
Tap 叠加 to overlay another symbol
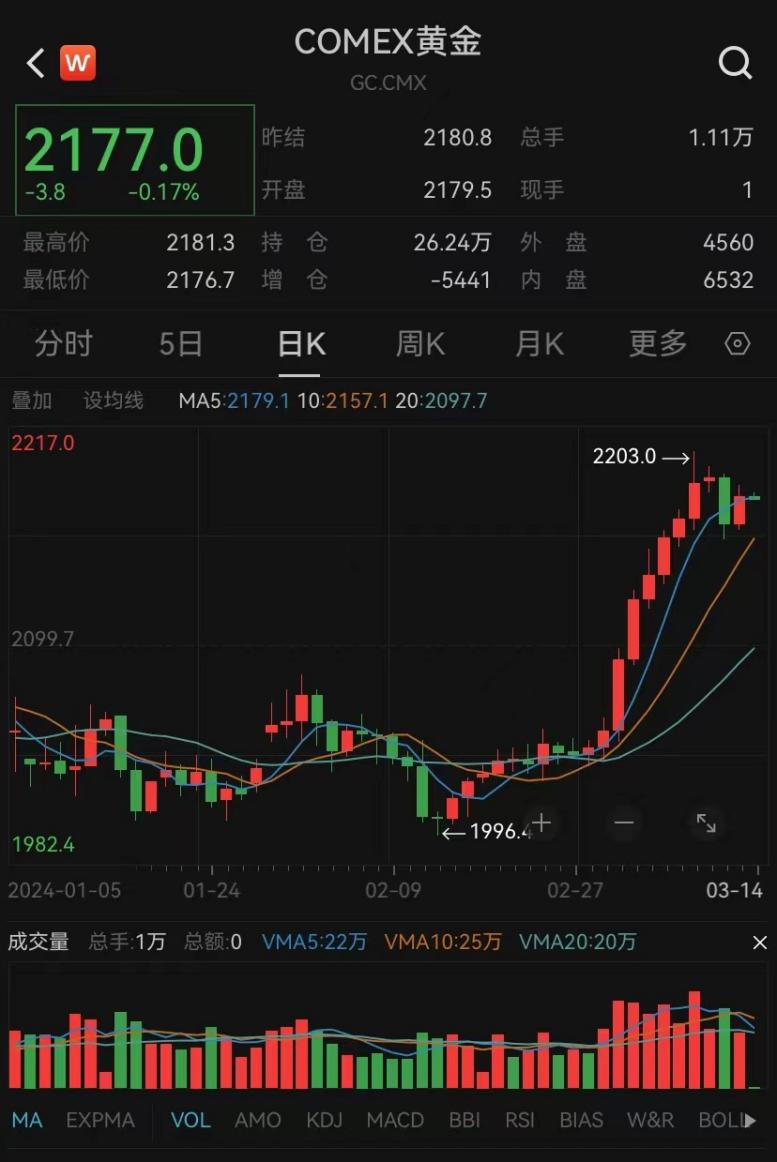[x=31, y=401]
